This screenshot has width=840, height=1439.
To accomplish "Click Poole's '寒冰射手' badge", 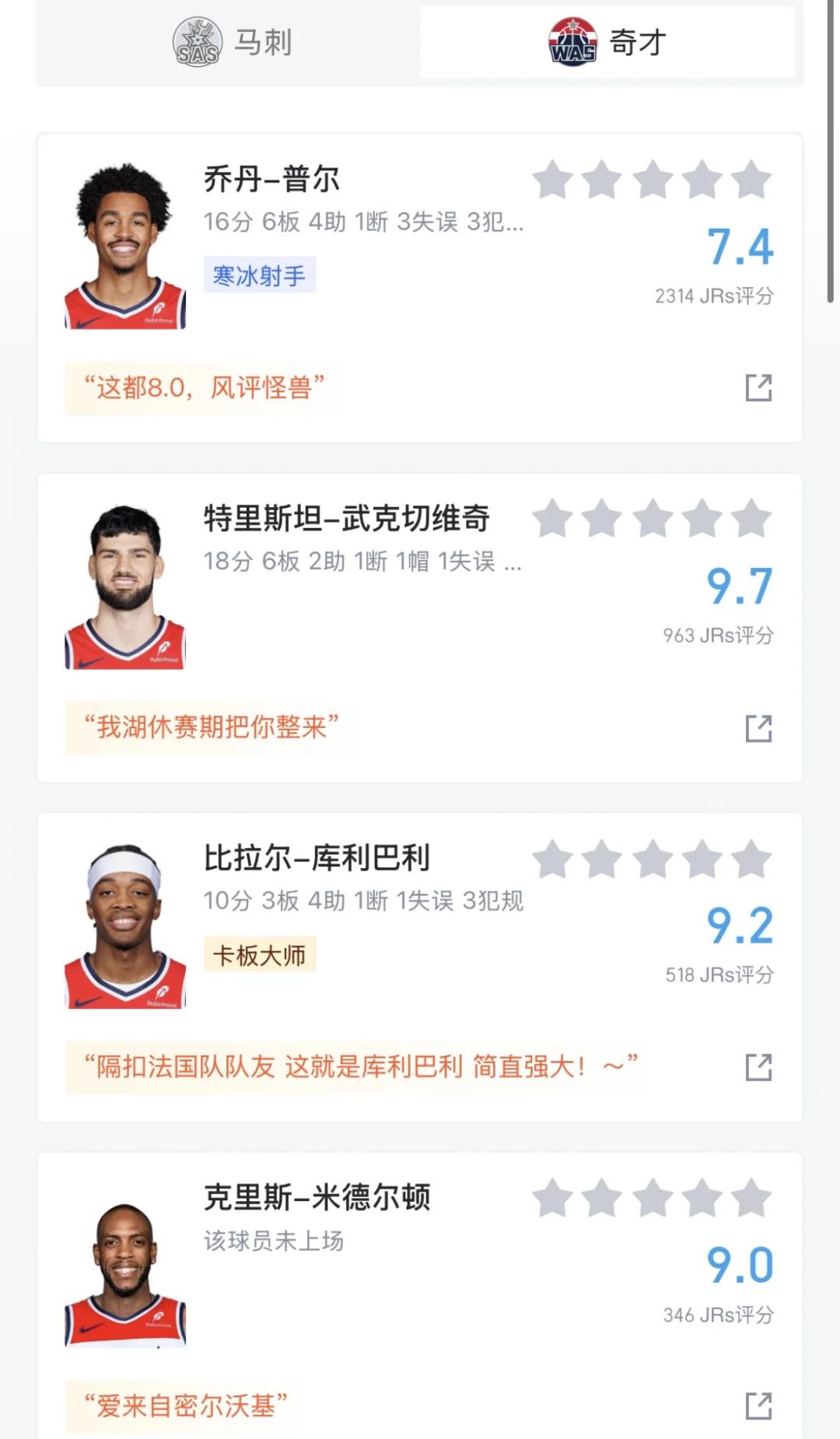I will tap(261, 274).
